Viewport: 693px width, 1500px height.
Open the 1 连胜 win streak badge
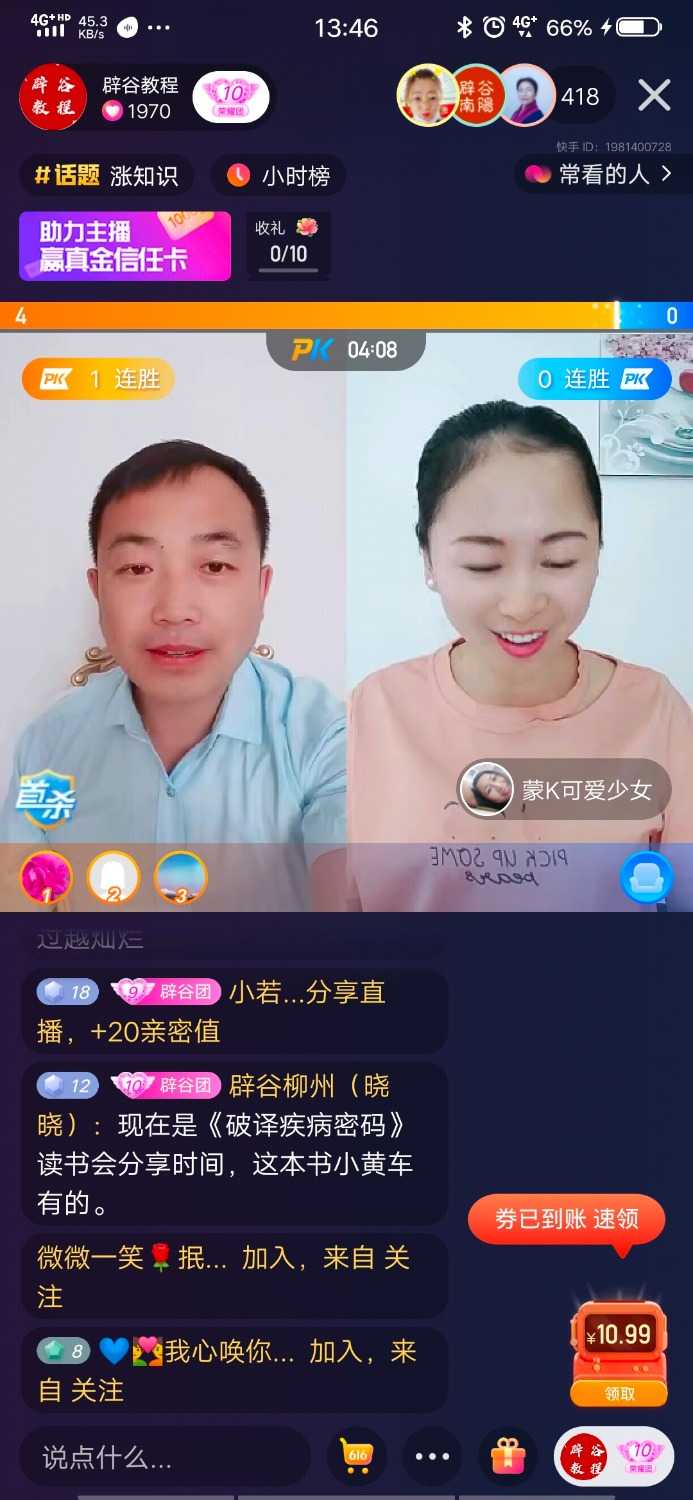(x=98, y=380)
